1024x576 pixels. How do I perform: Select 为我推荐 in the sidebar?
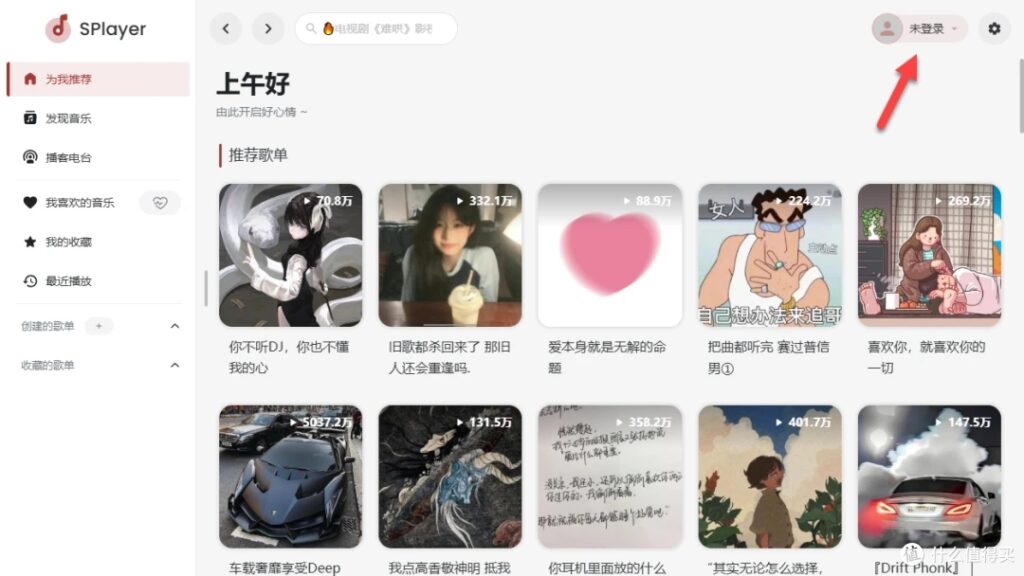coord(97,79)
